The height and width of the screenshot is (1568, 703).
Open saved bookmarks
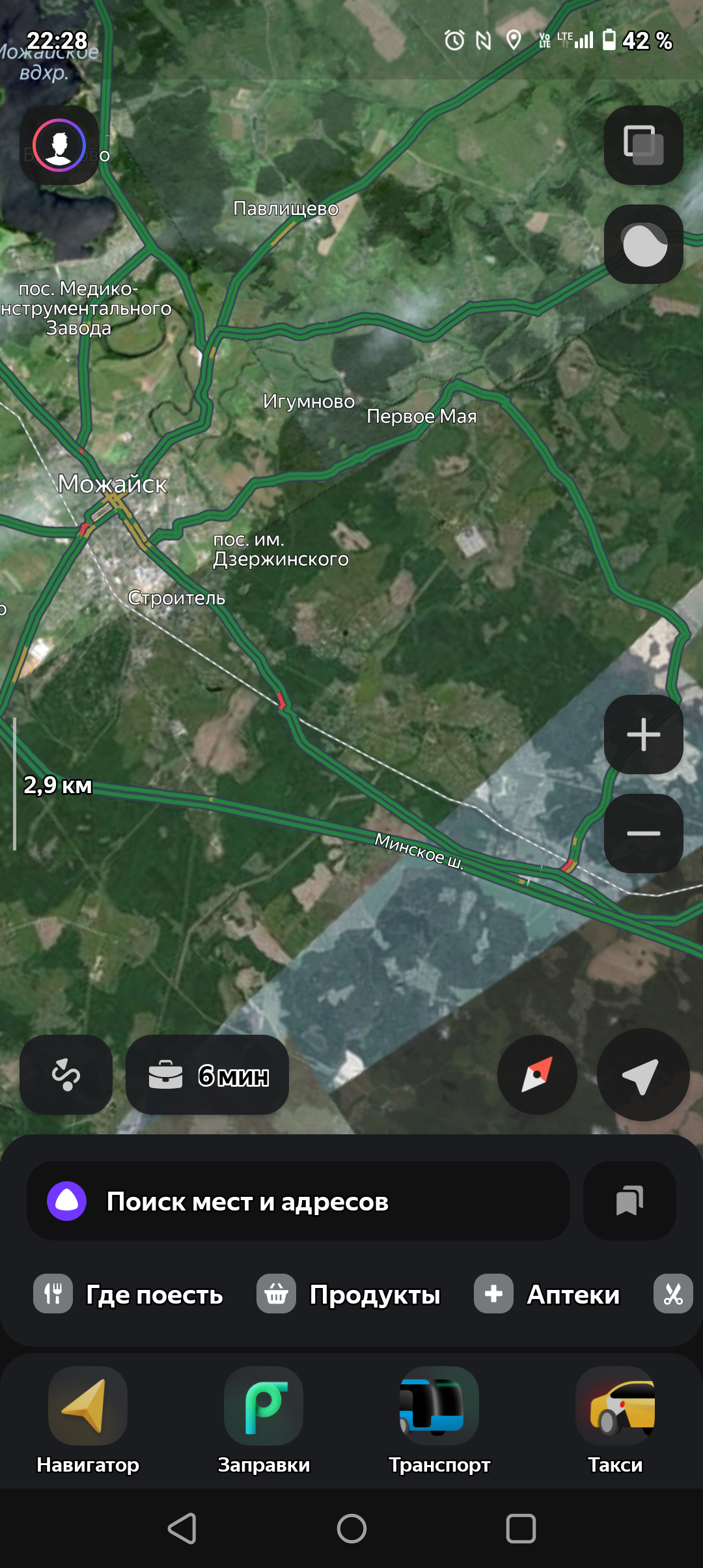tap(629, 1201)
